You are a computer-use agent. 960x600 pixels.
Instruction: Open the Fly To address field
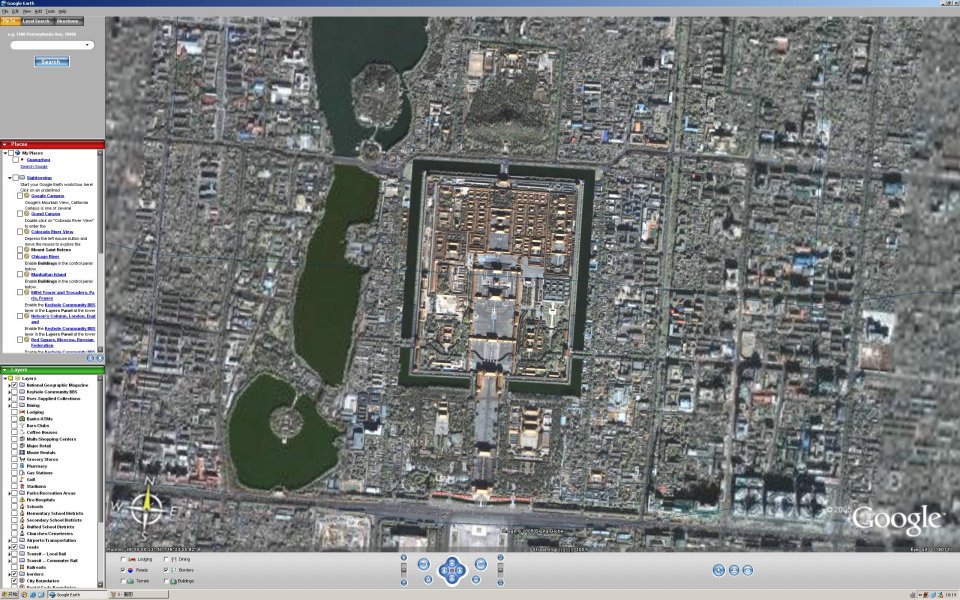(52, 44)
